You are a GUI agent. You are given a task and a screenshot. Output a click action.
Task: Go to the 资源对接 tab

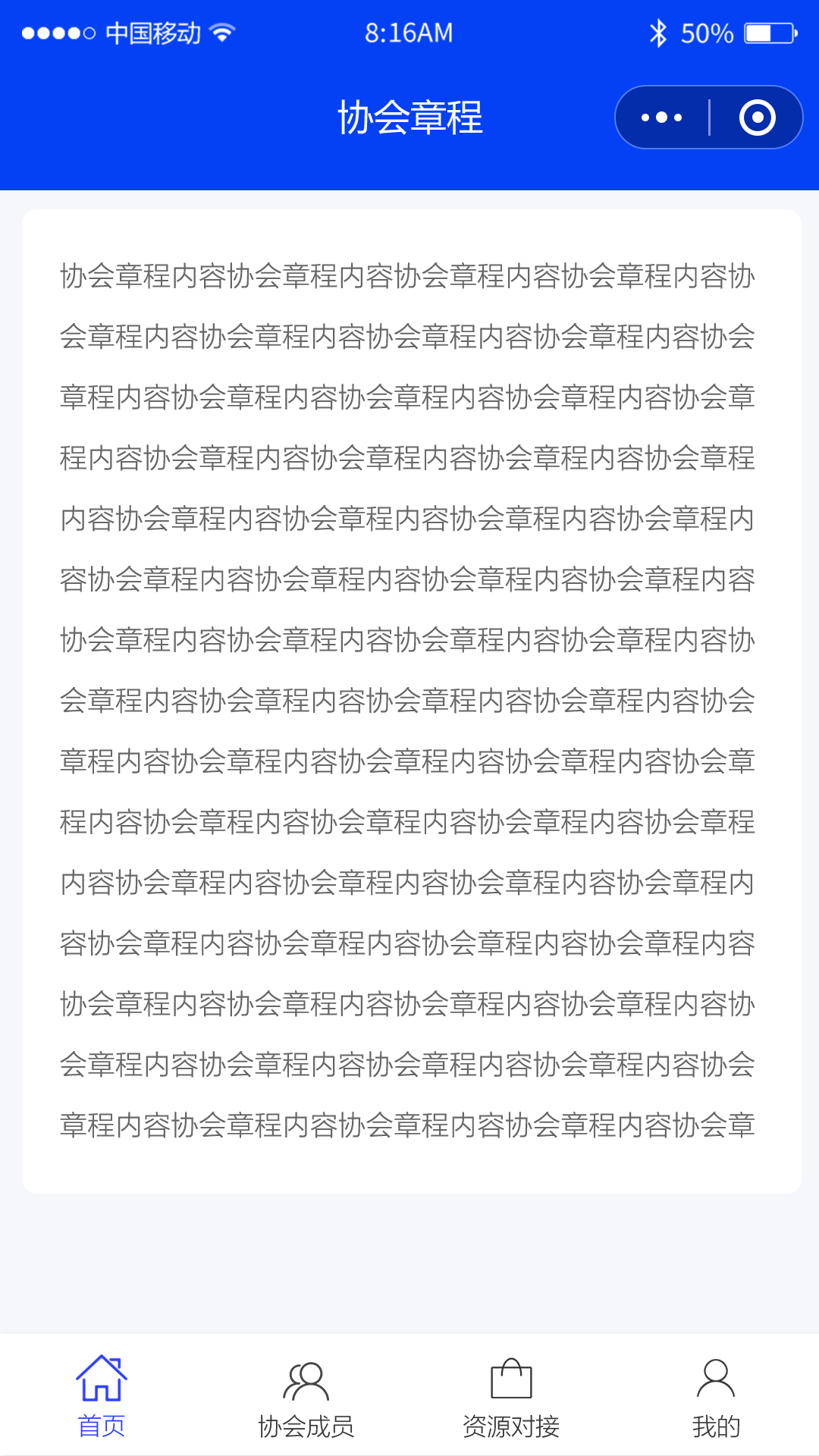[511, 1397]
